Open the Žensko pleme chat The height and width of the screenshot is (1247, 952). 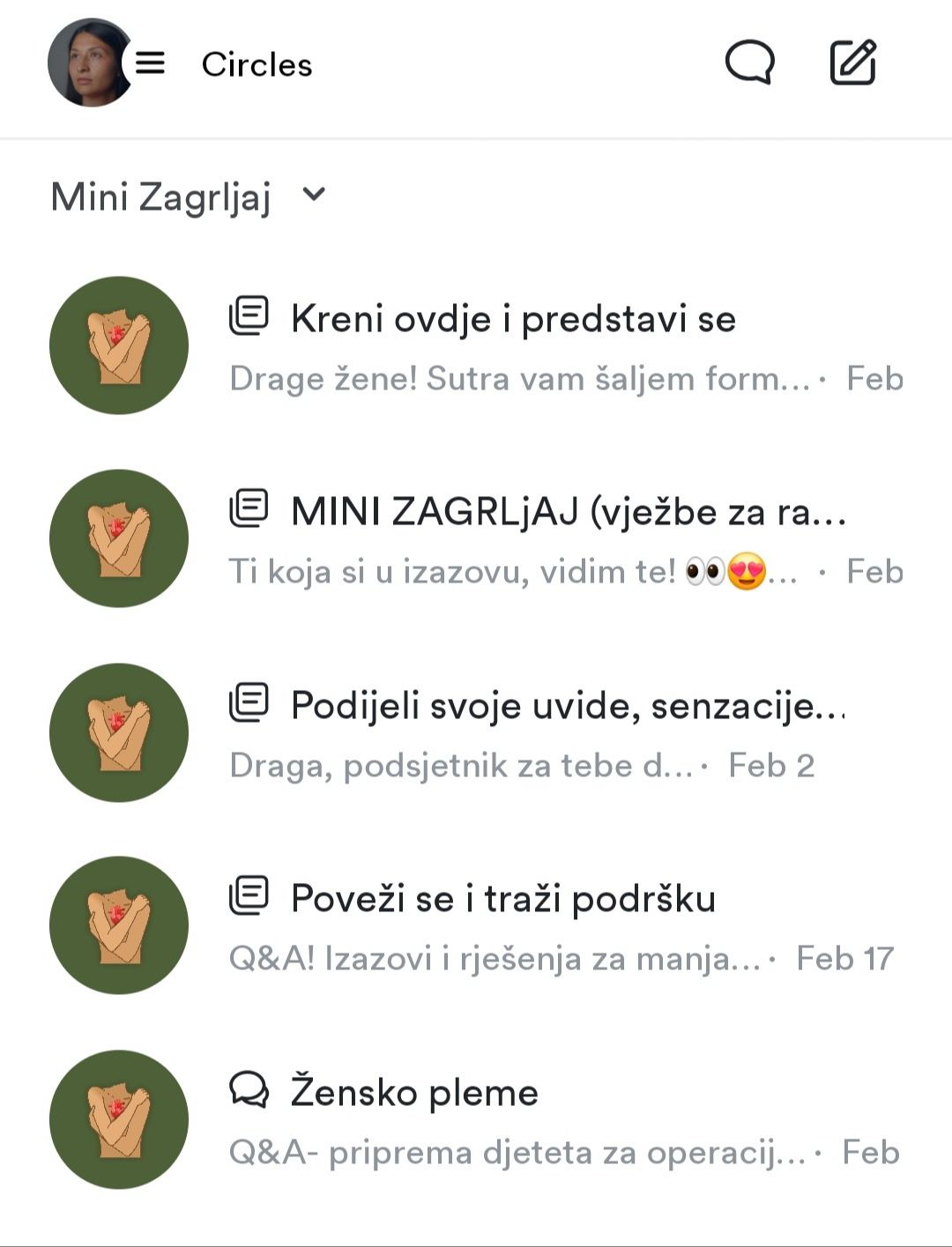tap(414, 1093)
